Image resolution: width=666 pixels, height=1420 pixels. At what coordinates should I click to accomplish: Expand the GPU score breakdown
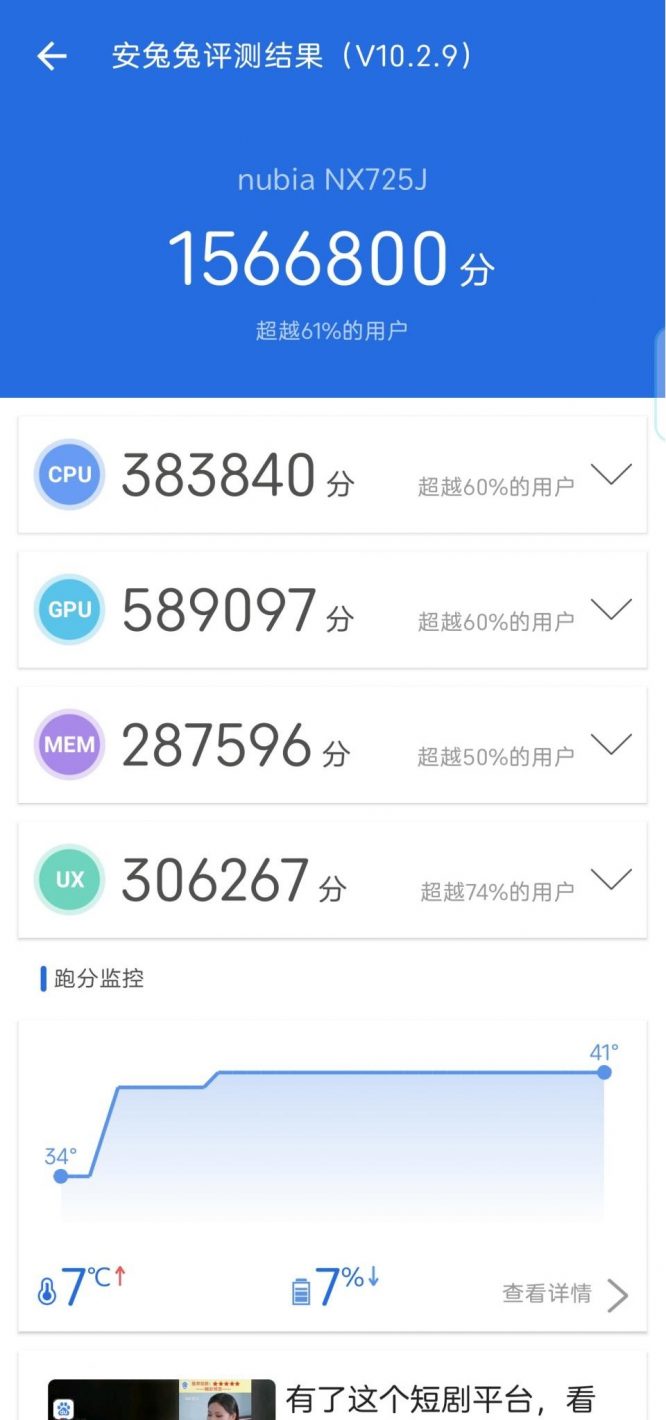[x=611, y=609]
